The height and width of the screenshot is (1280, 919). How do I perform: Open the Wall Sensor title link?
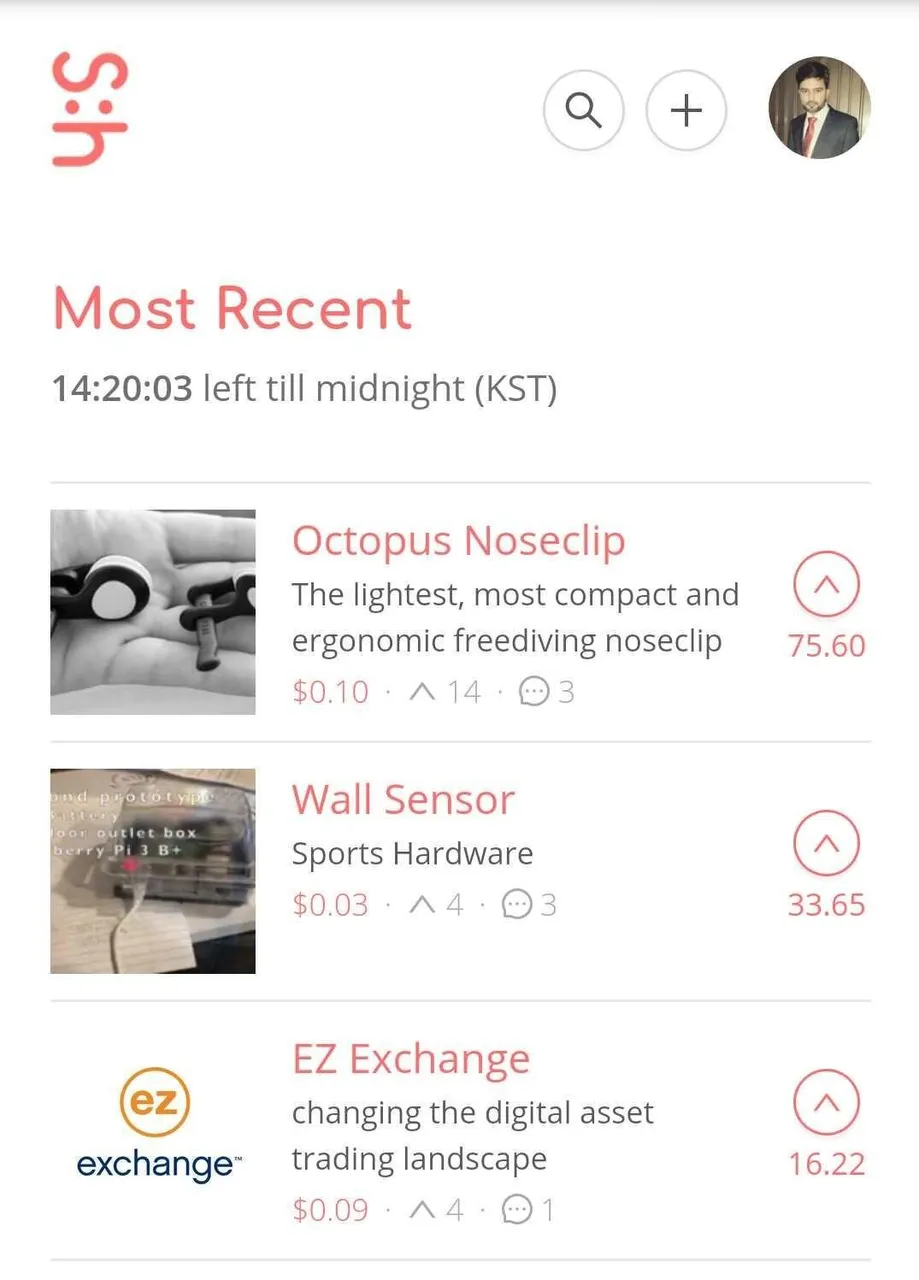tap(403, 800)
